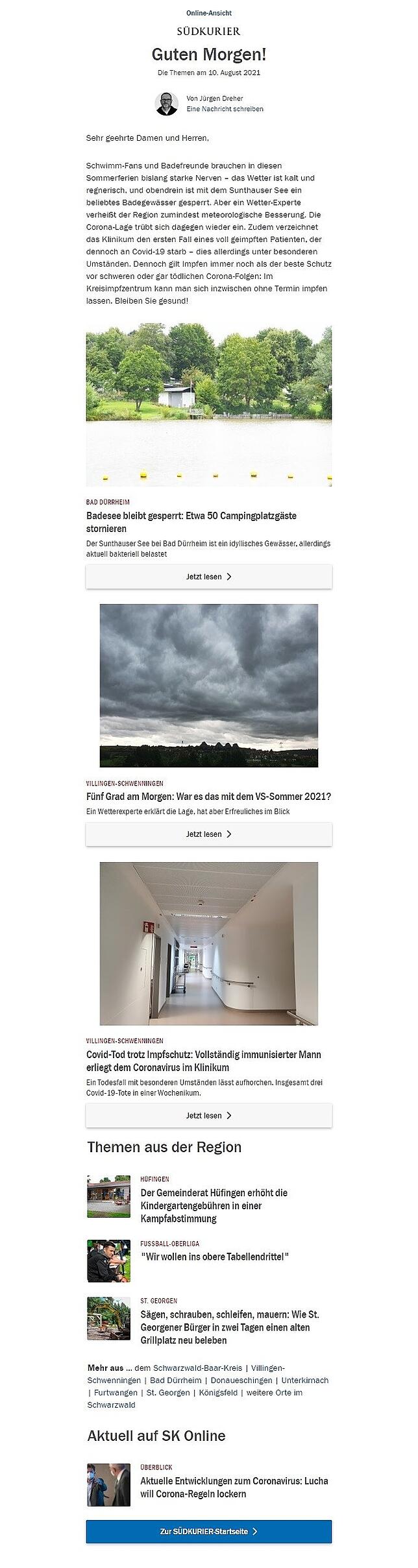Image resolution: width=418 pixels, height=1568 pixels.
Task: Tap Eine Nachricht schreiben link
Action: pyautogui.click(x=225, y=109)
